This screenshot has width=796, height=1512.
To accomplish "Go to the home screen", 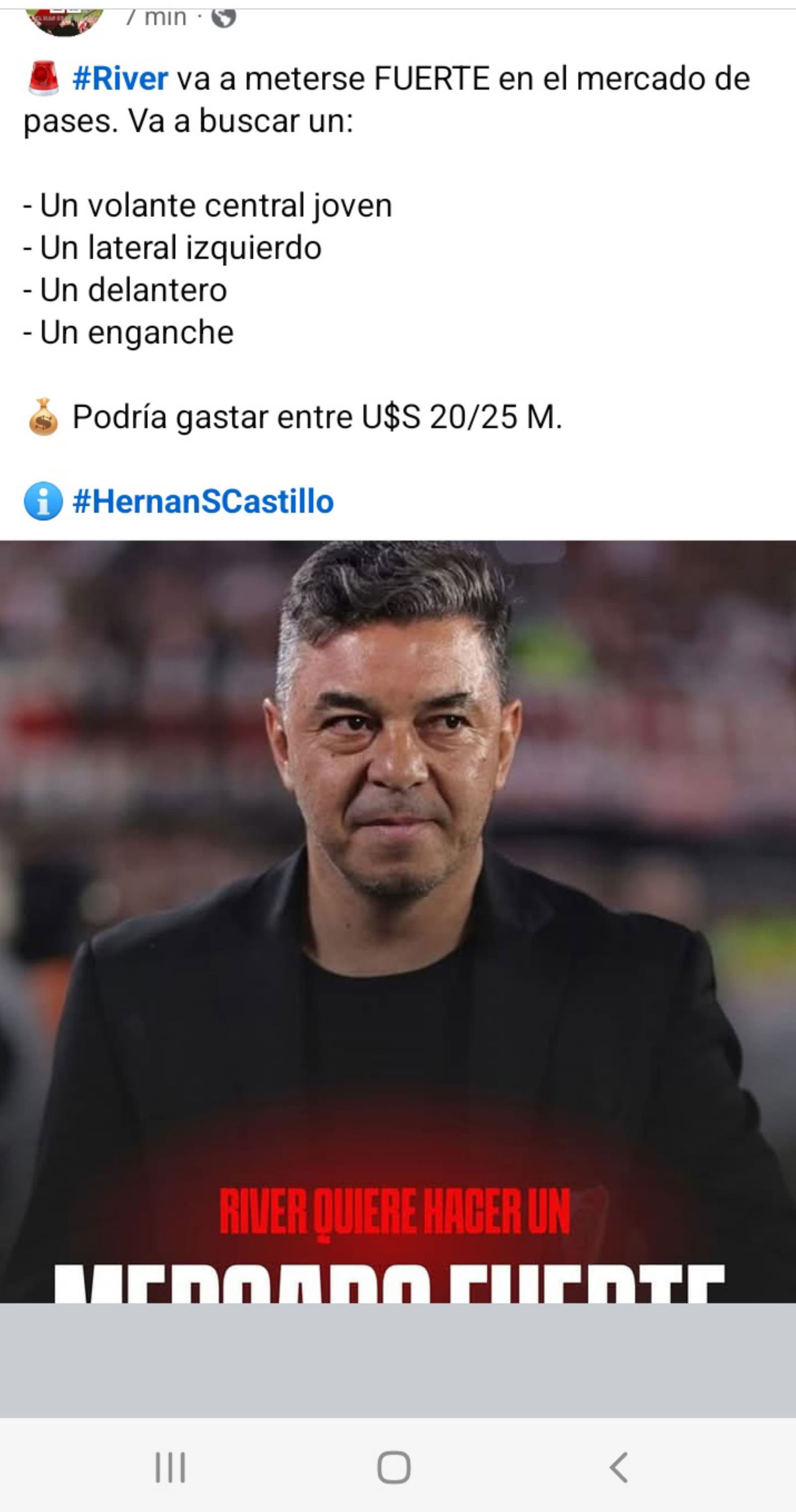I will (394, 1467).
